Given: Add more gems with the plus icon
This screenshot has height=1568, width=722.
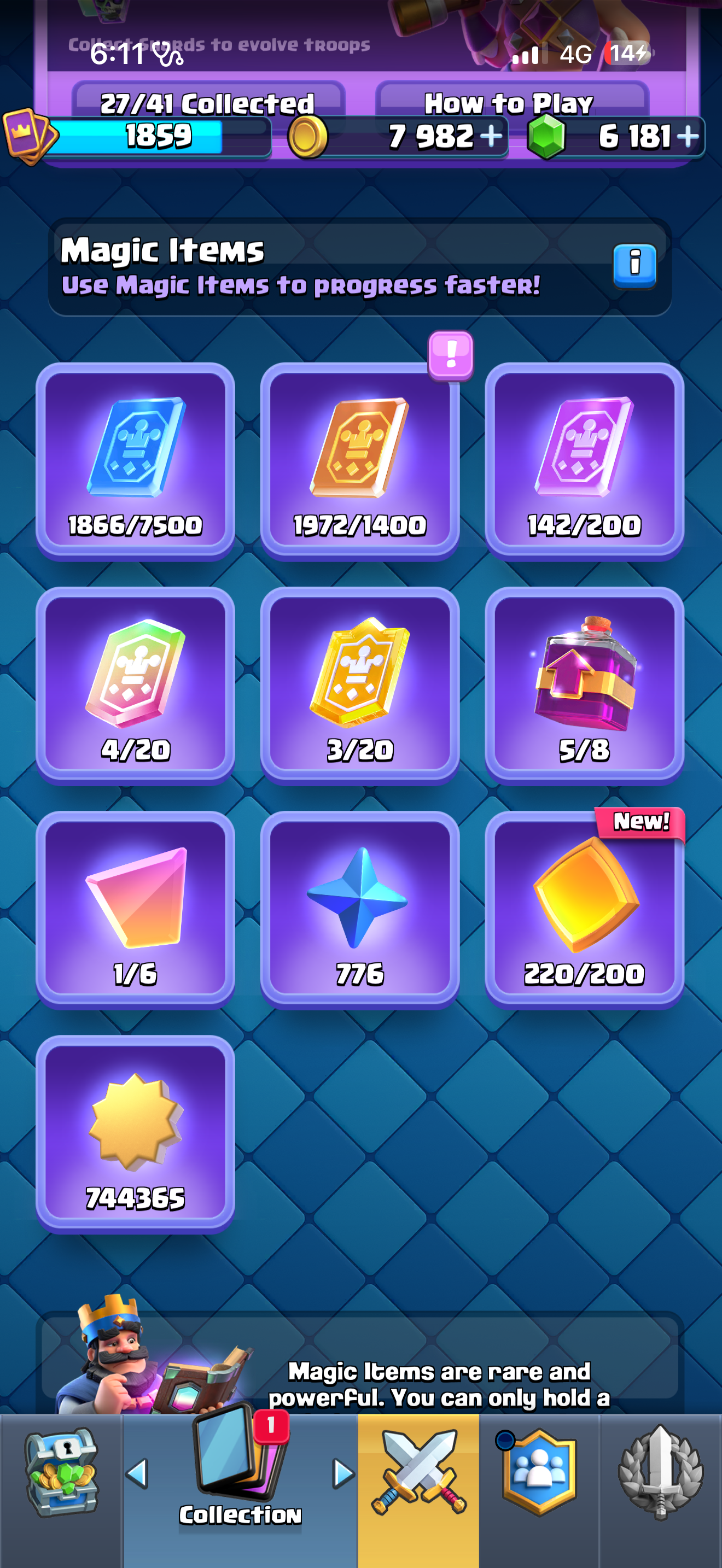Looking at the screenshot, I should (x=688, y=136).
